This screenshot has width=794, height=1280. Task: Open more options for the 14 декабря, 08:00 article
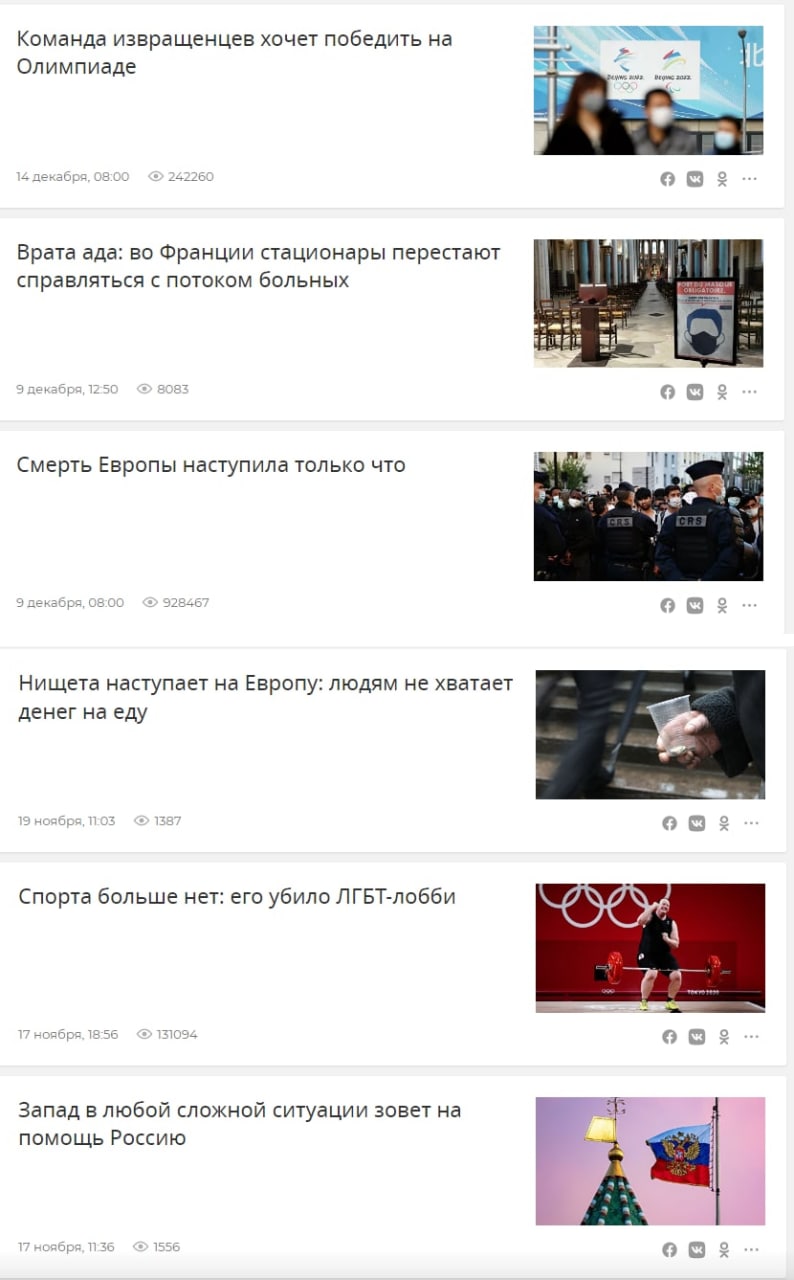[x=750, y=179]
